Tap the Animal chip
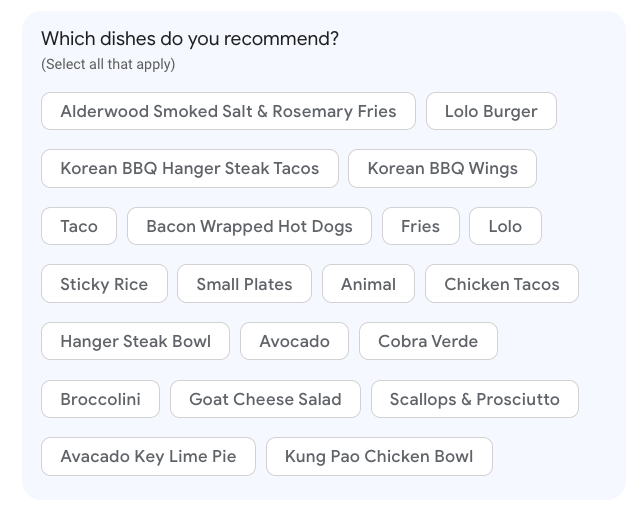Image resolution: width=633 pixels, height=513 pixels. 368,284
